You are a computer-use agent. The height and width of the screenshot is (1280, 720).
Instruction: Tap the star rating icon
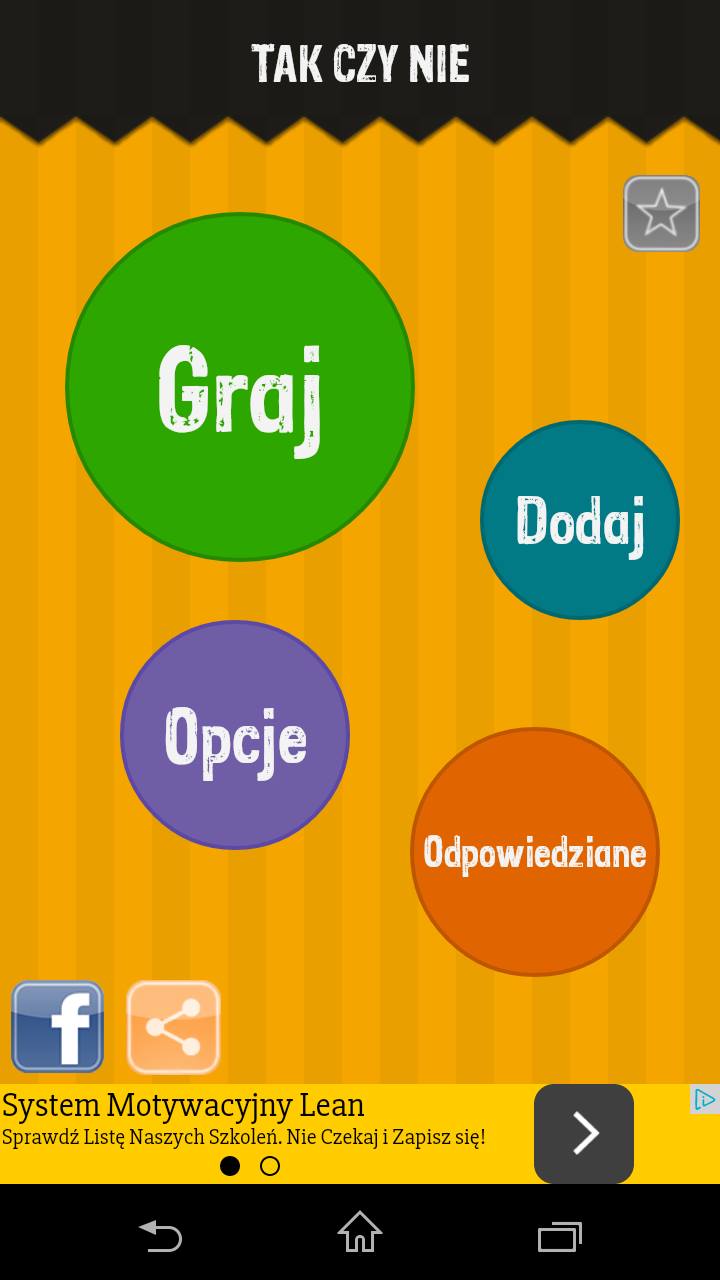[x=661, y=213]
